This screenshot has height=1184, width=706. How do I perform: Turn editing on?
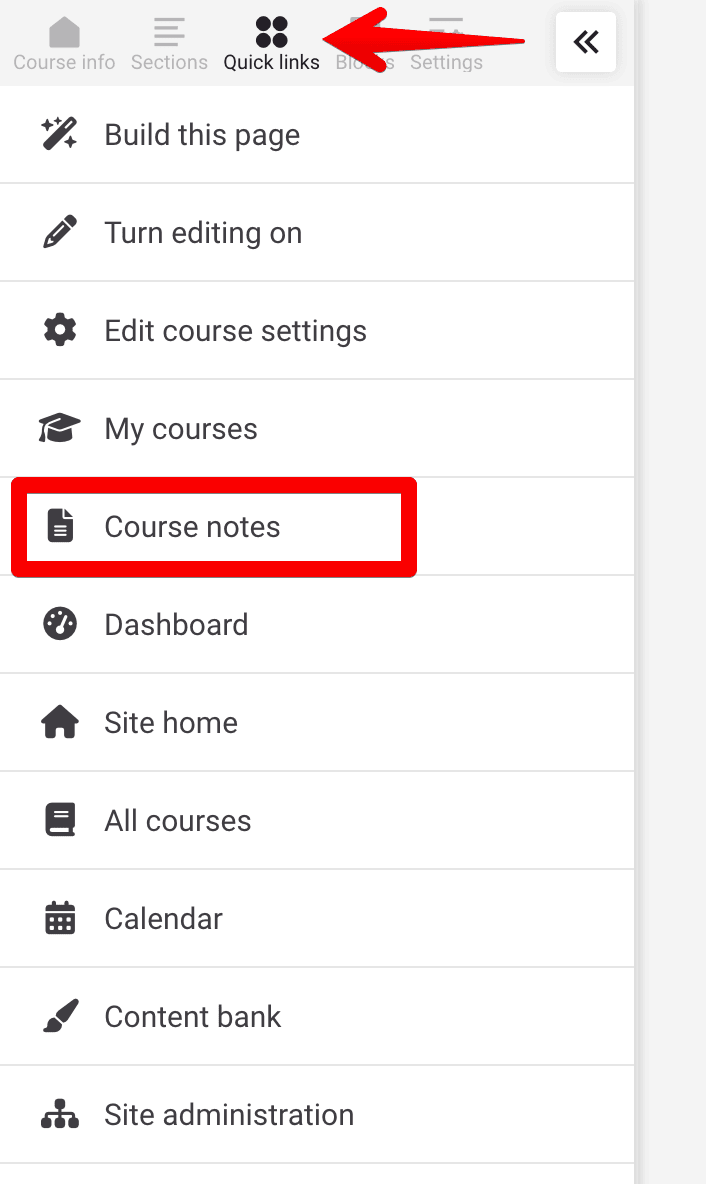pos(316,233)
